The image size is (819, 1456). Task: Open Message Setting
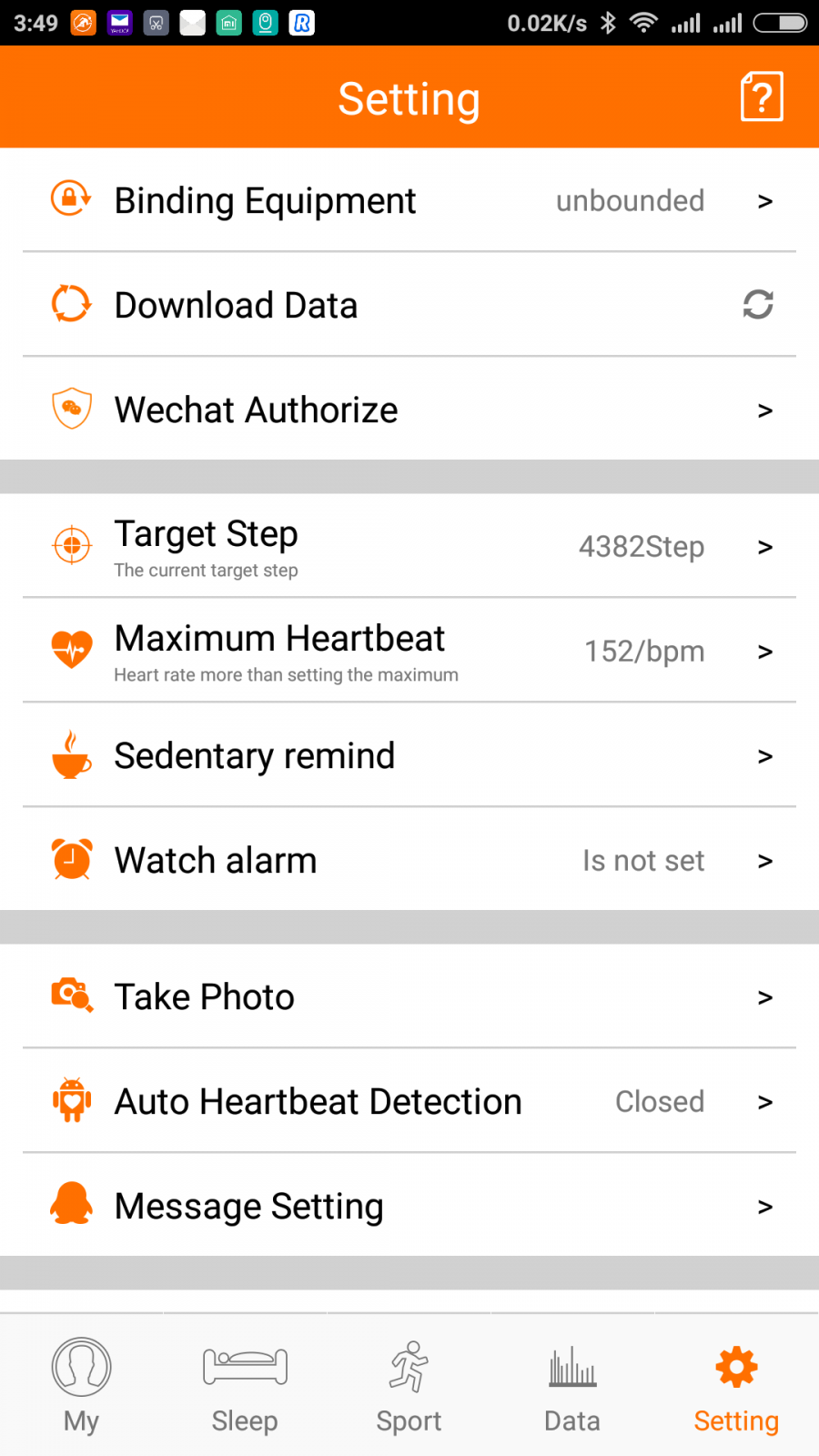pyautogui.click(x=409, y=1206)
